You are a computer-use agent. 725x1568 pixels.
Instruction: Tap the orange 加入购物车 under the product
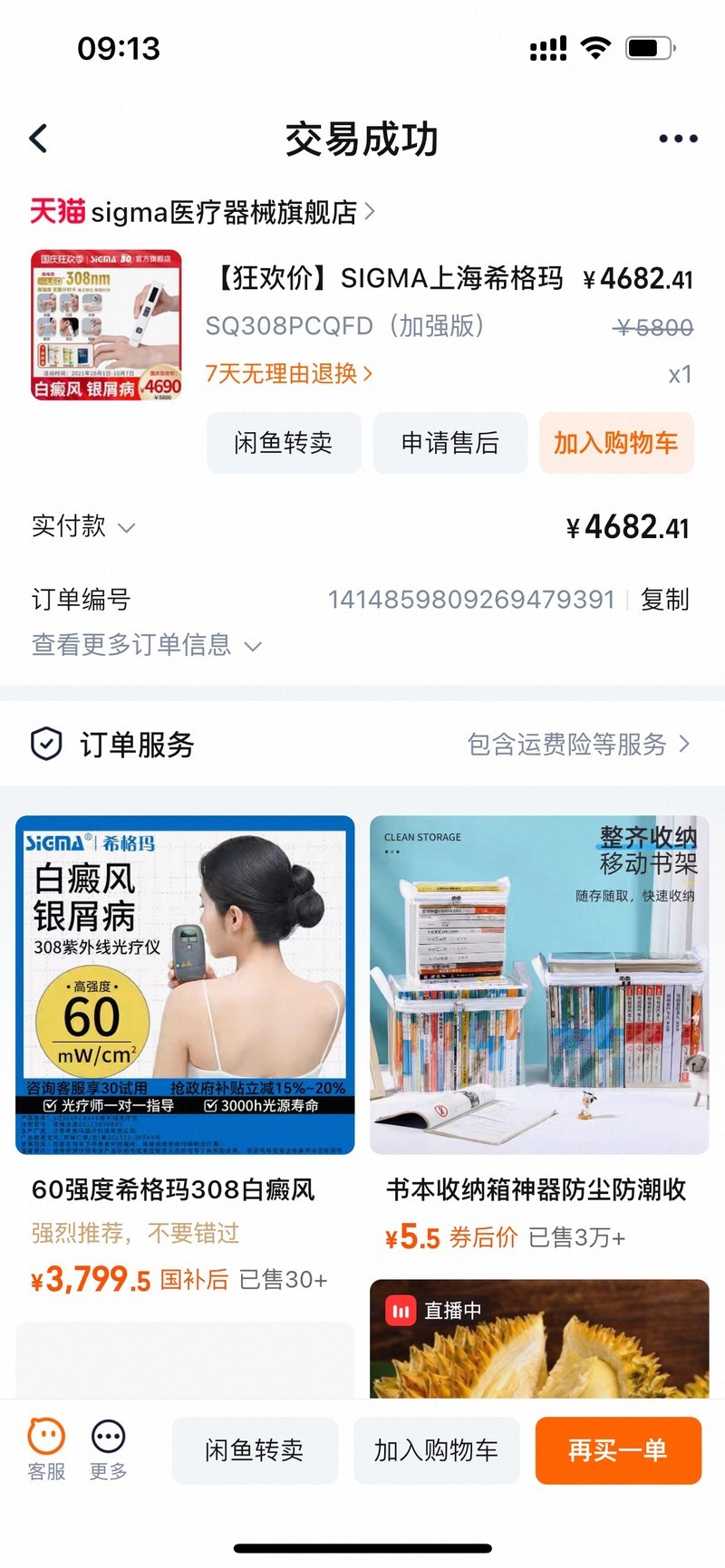615,443
